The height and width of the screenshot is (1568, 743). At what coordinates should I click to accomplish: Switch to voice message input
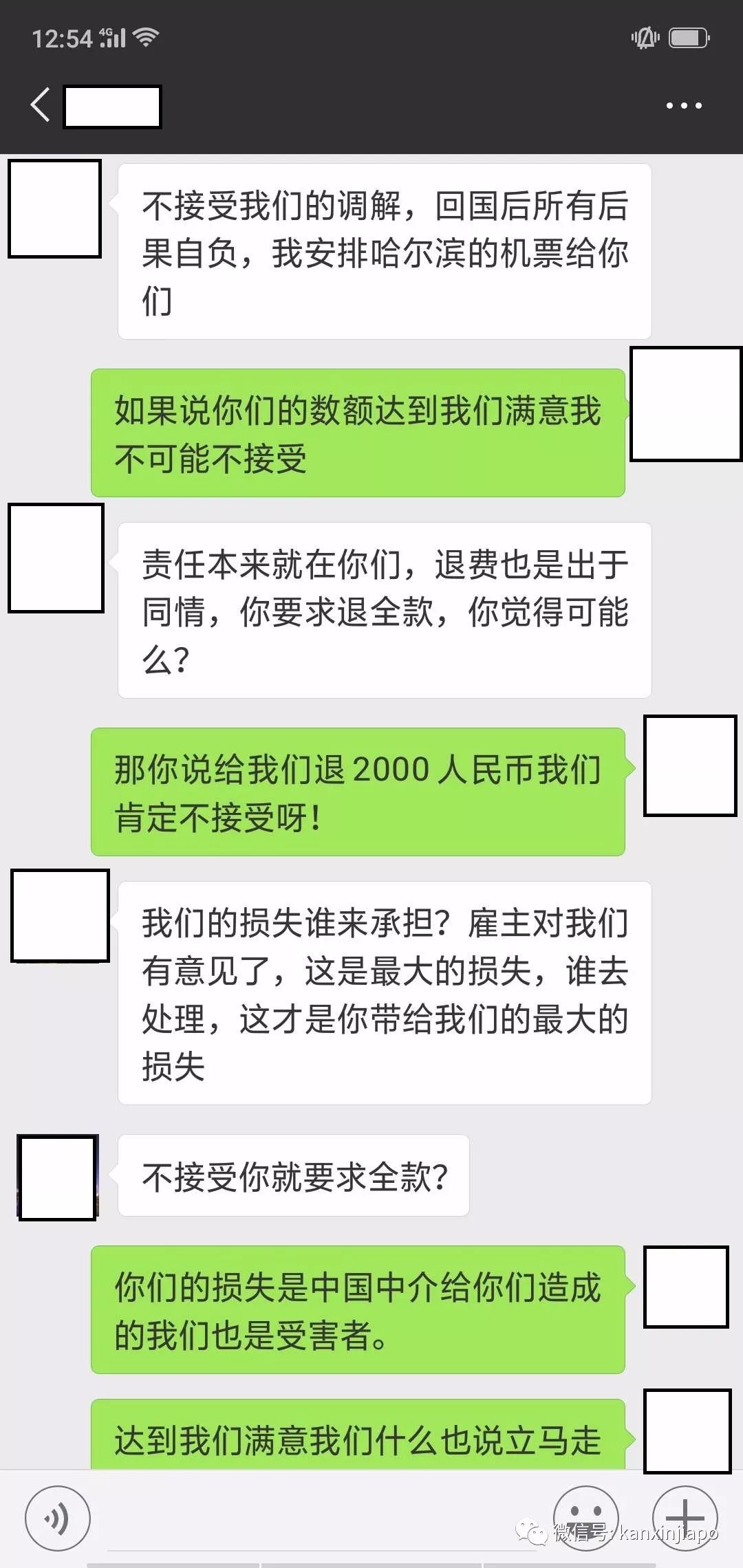point(58,1518)
